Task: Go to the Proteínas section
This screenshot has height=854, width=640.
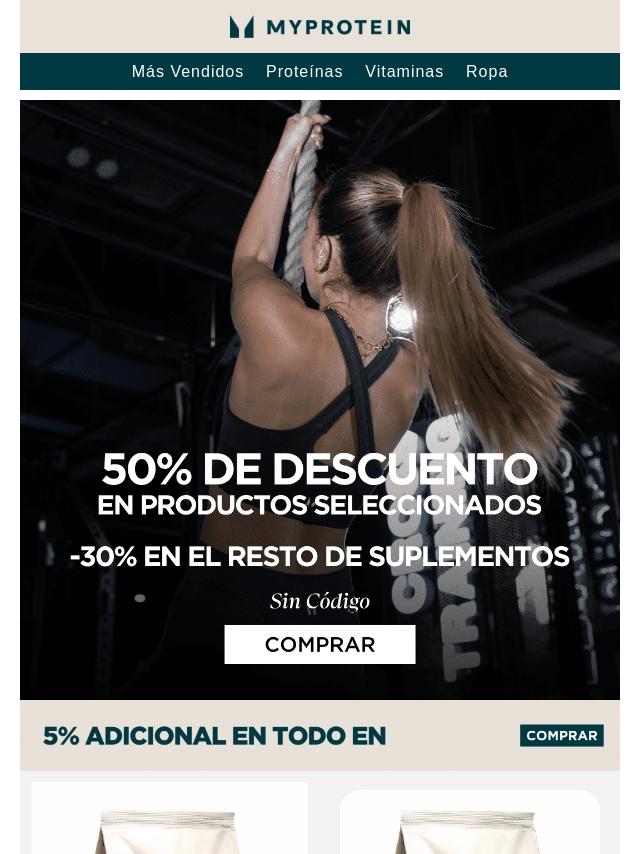Action: coord(304,72)
